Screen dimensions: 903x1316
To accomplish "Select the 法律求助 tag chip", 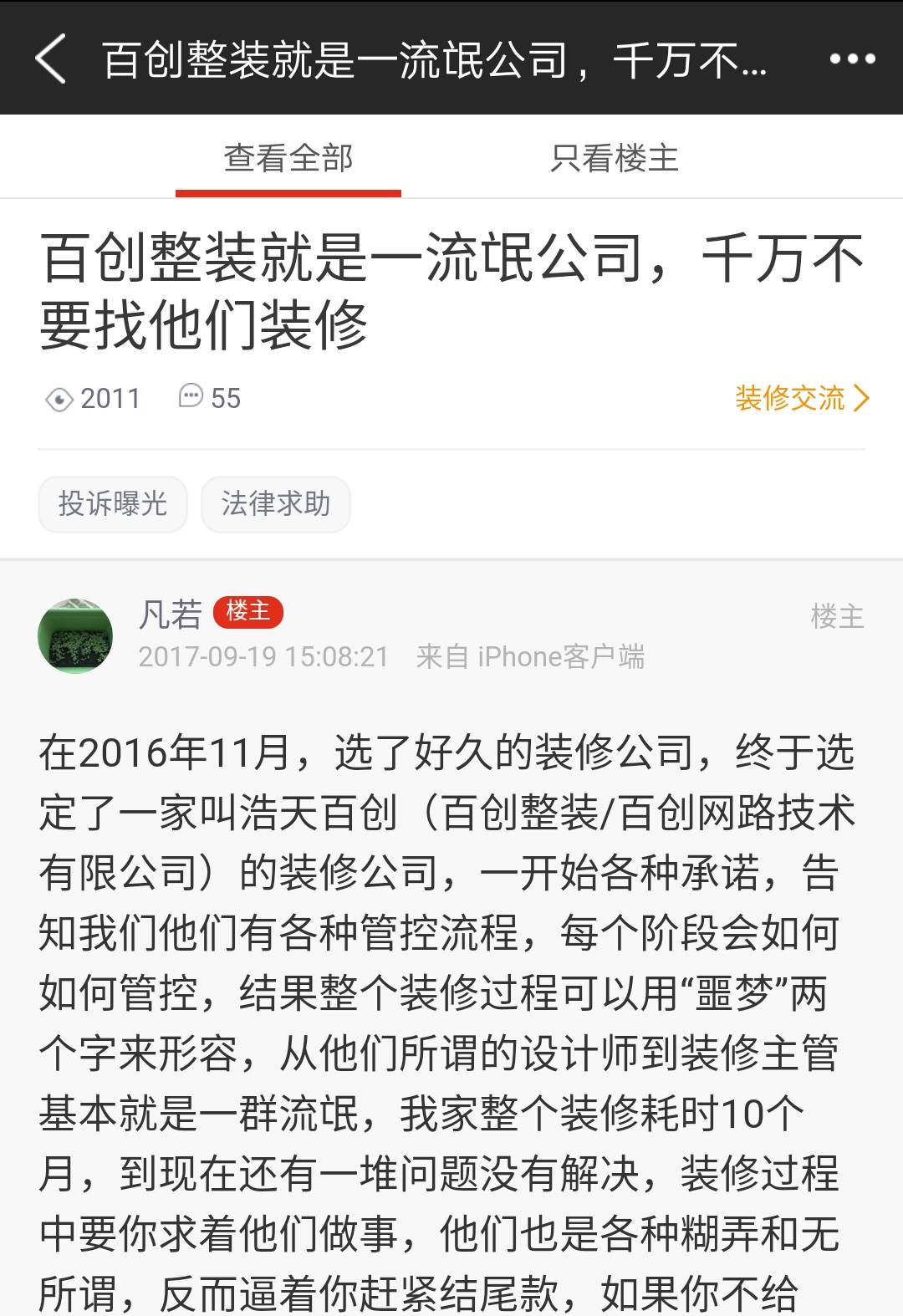I will (x=276, y=504).
